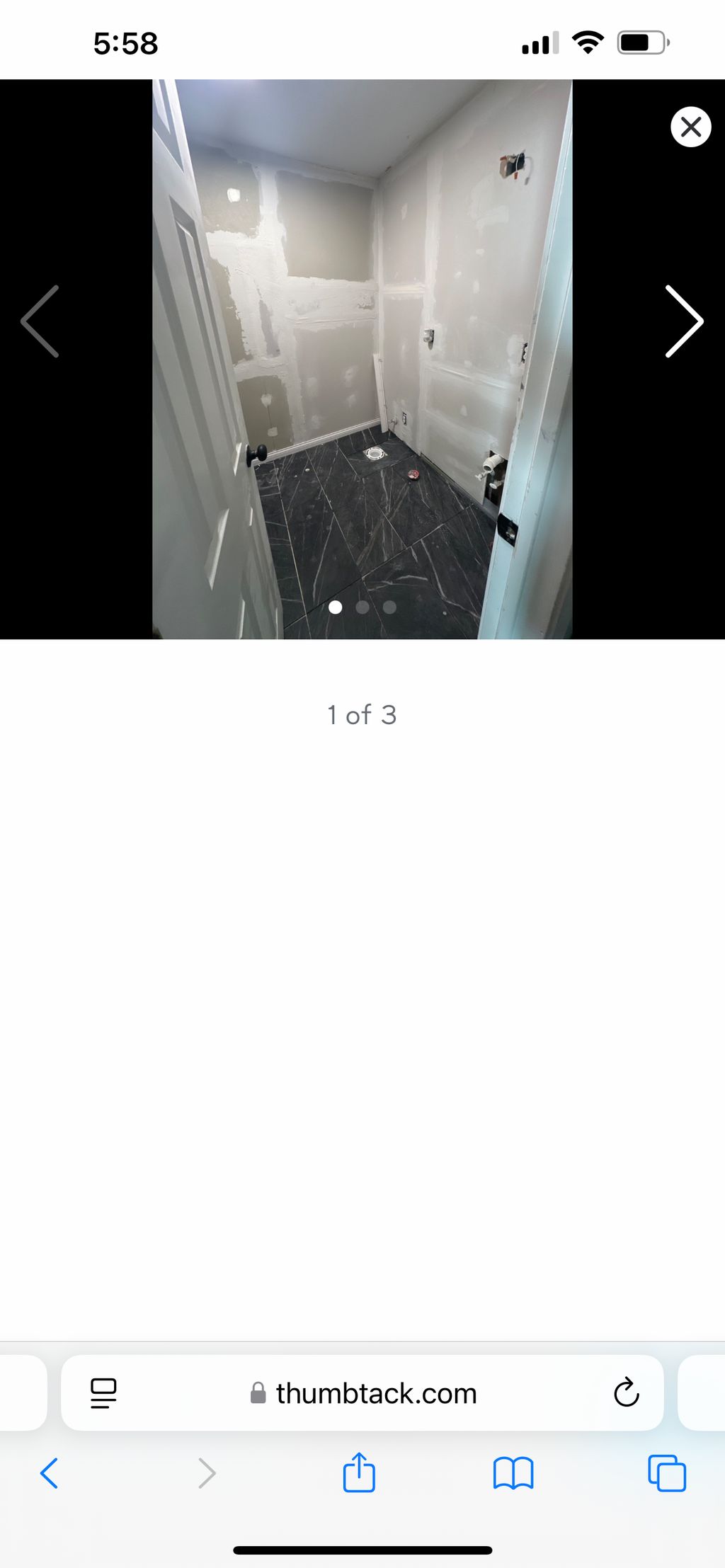Go to the next photo
Viewport: 725px width, 1568px height.
coord(684,321)
